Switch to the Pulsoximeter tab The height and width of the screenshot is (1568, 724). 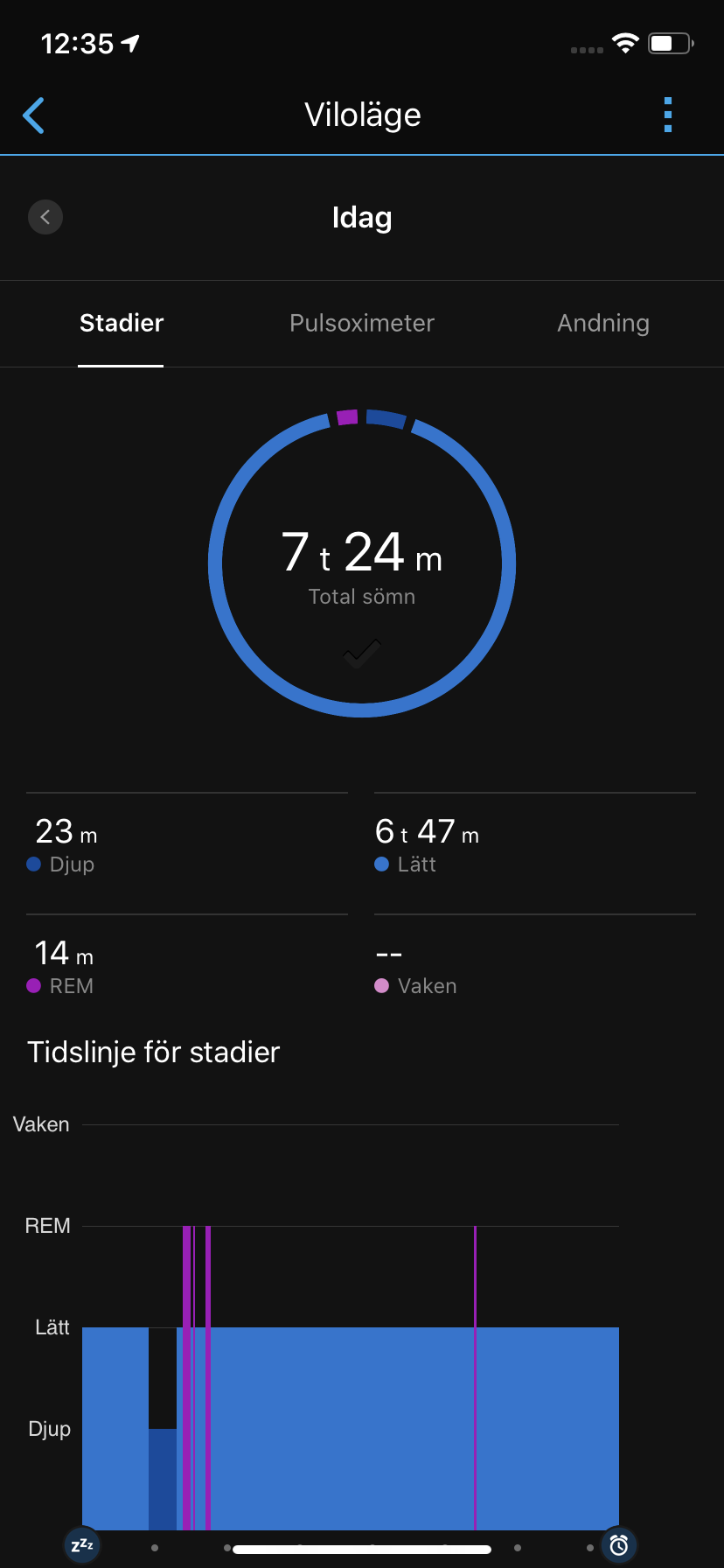(x=361, y=323)
